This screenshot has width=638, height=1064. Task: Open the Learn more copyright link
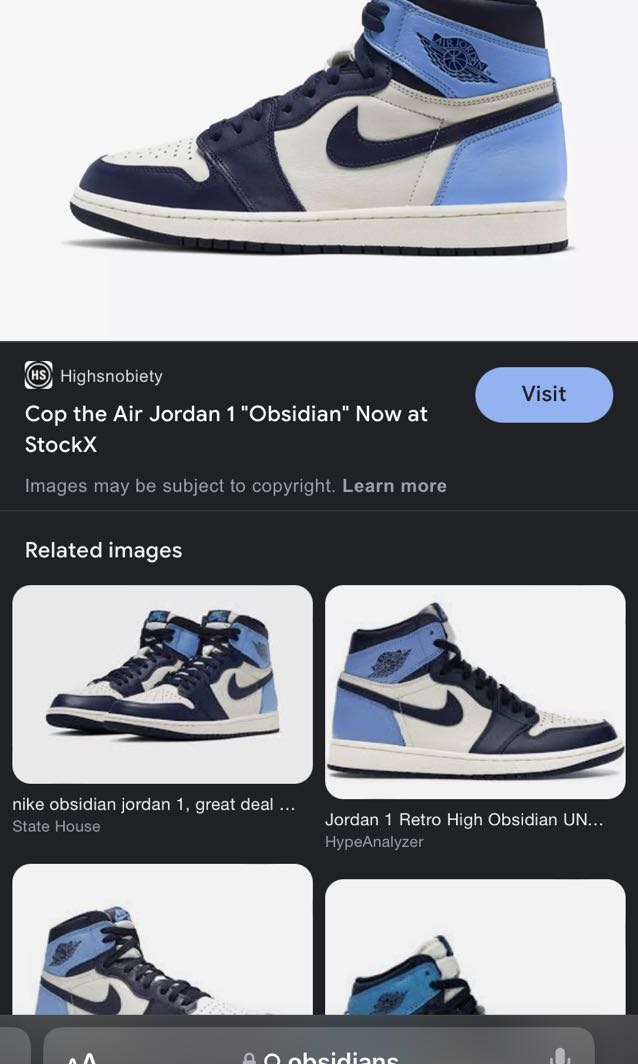(394, 486)
